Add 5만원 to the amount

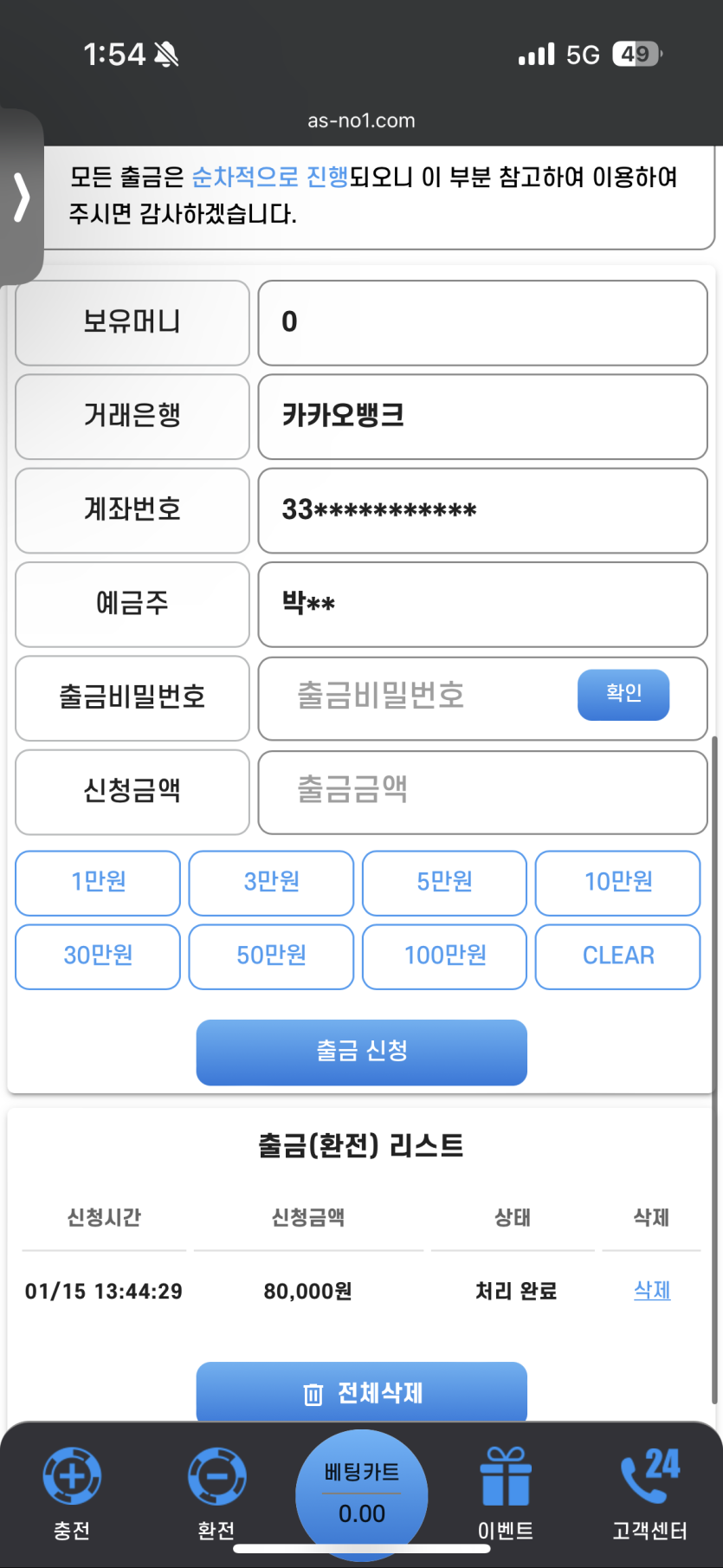(x=444, y=883)
